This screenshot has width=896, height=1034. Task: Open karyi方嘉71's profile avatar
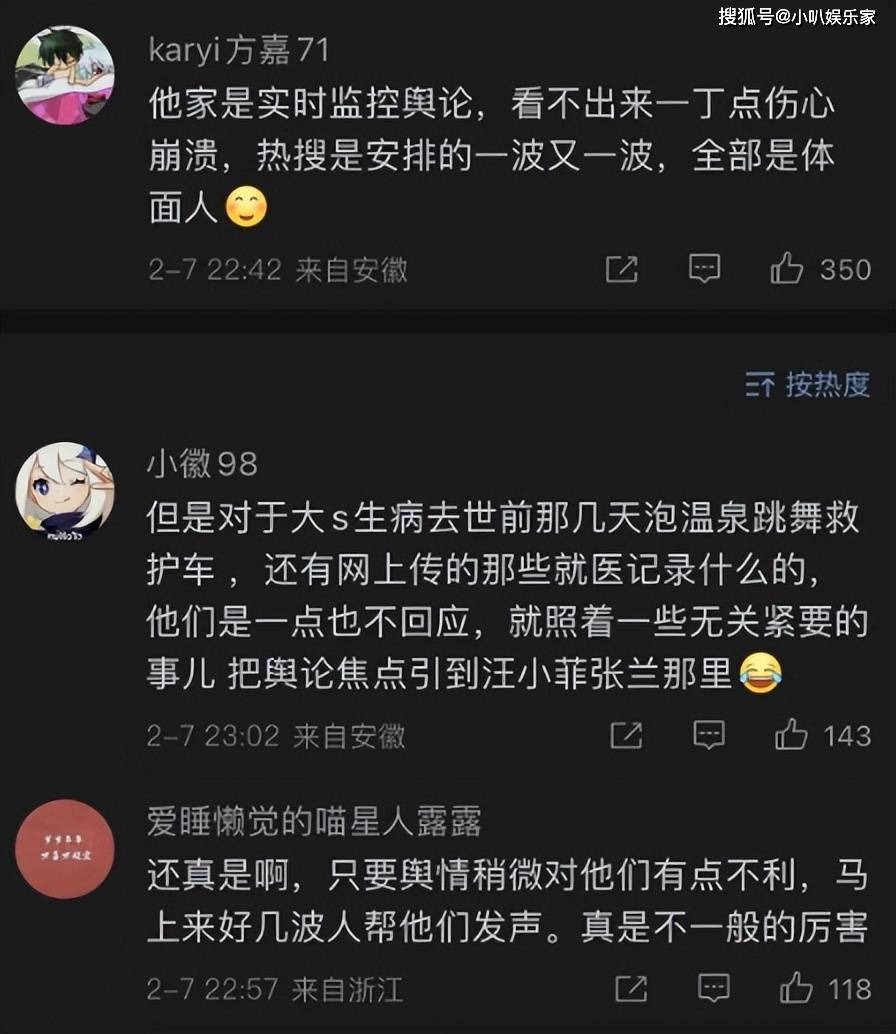(x=65, y=75)
